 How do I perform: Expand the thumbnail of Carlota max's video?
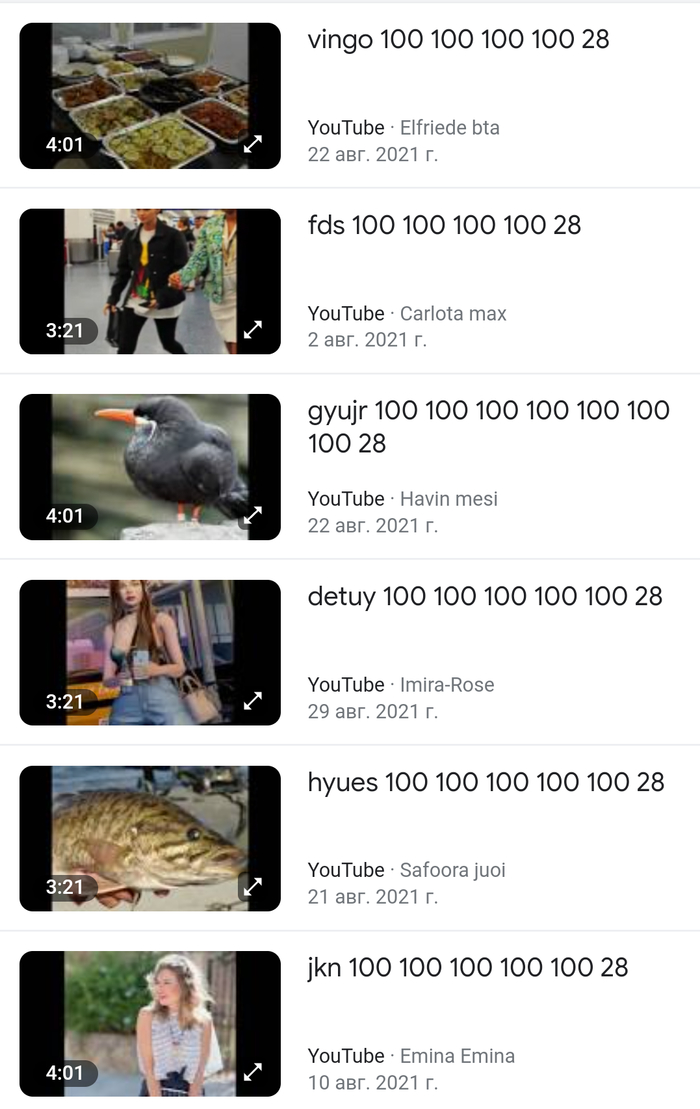tap(254, 330)
